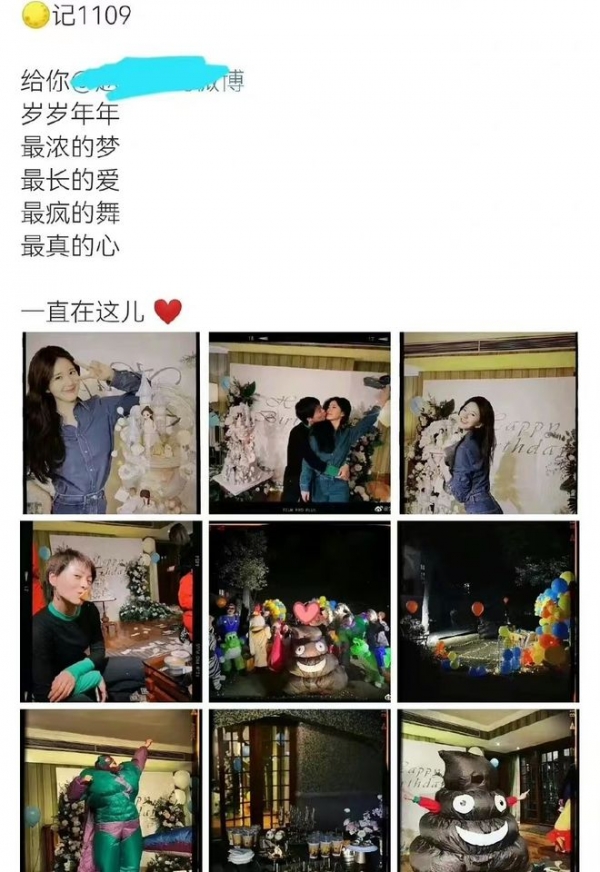
Task: Open night photo of balloons in yard
Action: click(x=488, y=610)
